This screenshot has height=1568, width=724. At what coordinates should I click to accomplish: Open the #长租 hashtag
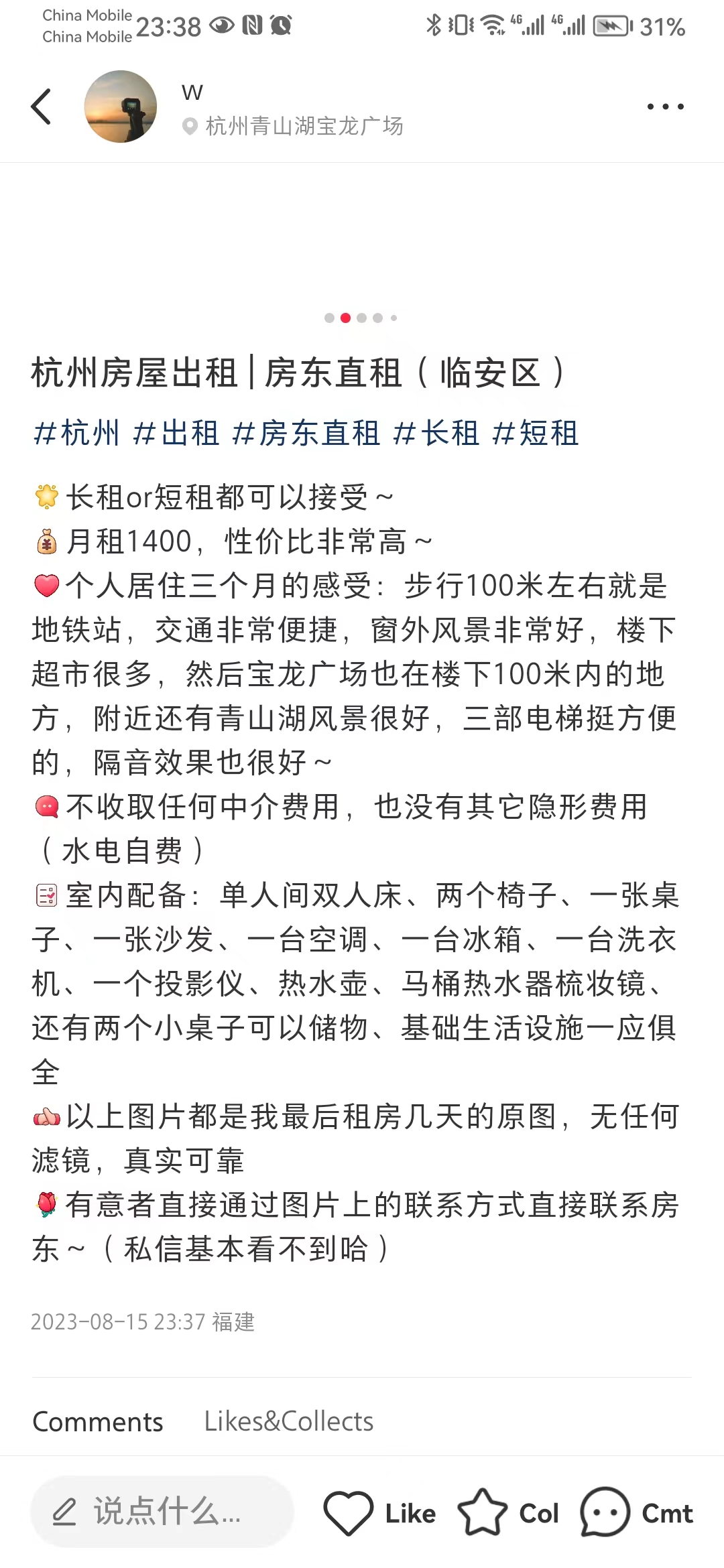point(436,433)
